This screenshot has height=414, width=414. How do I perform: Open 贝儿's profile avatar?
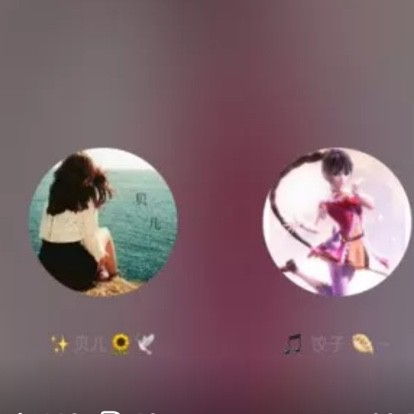(x=103, y=222)
